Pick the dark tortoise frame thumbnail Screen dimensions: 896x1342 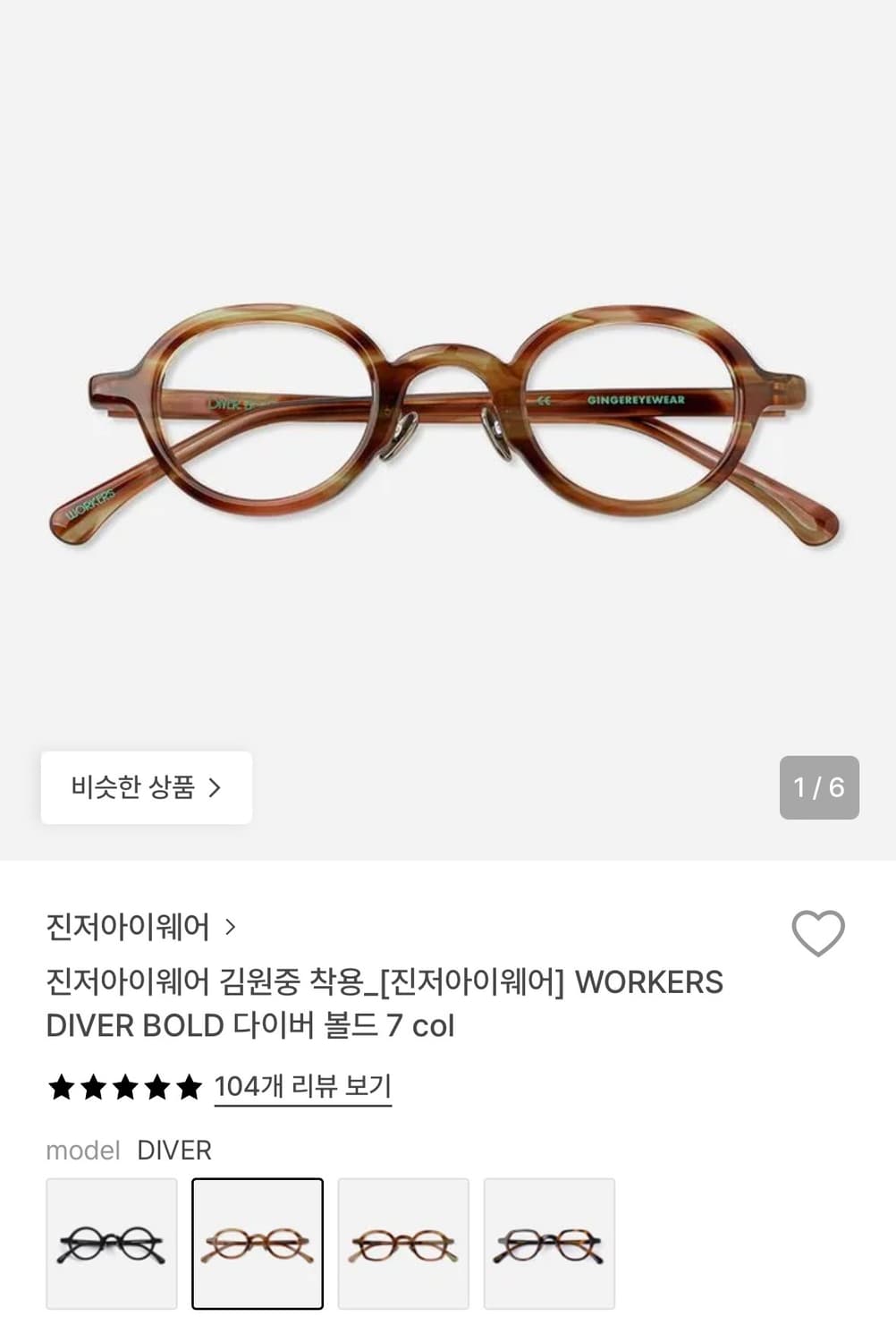tap(549, 1243)
